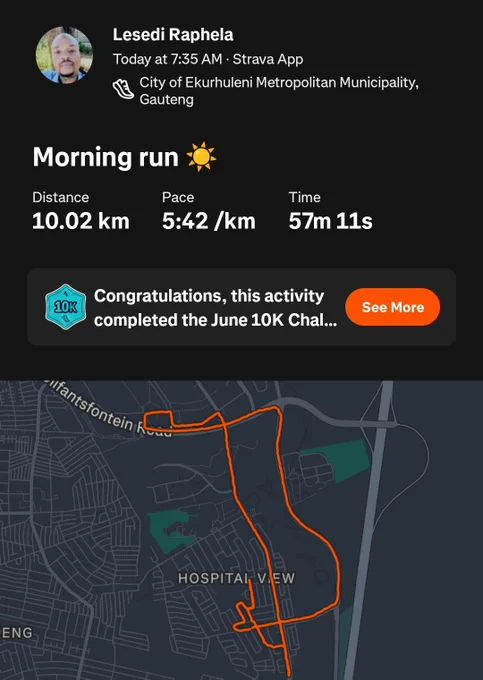
Task: Open the June 10K Challenge congratulations card
Action: point(242,307)
